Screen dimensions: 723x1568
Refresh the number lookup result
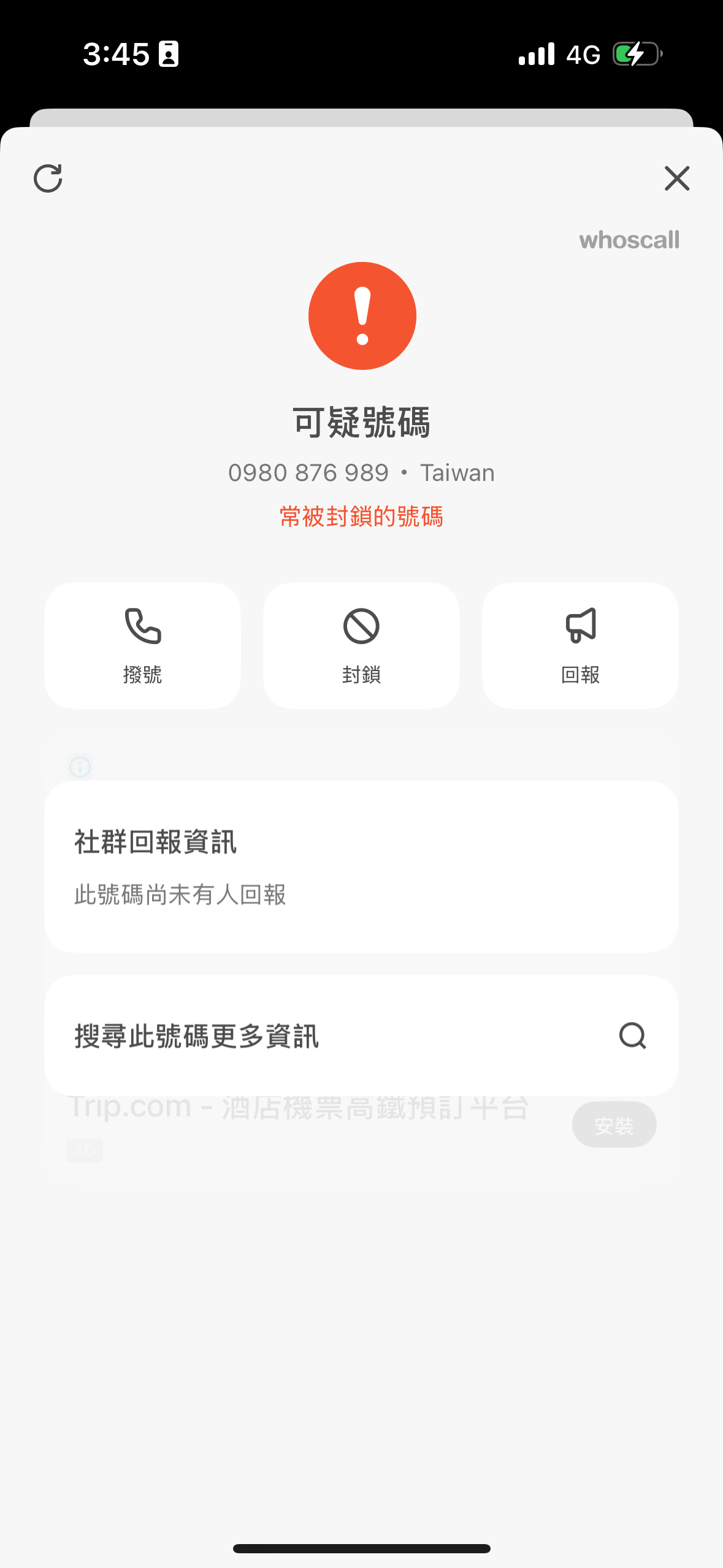(48, 179)
